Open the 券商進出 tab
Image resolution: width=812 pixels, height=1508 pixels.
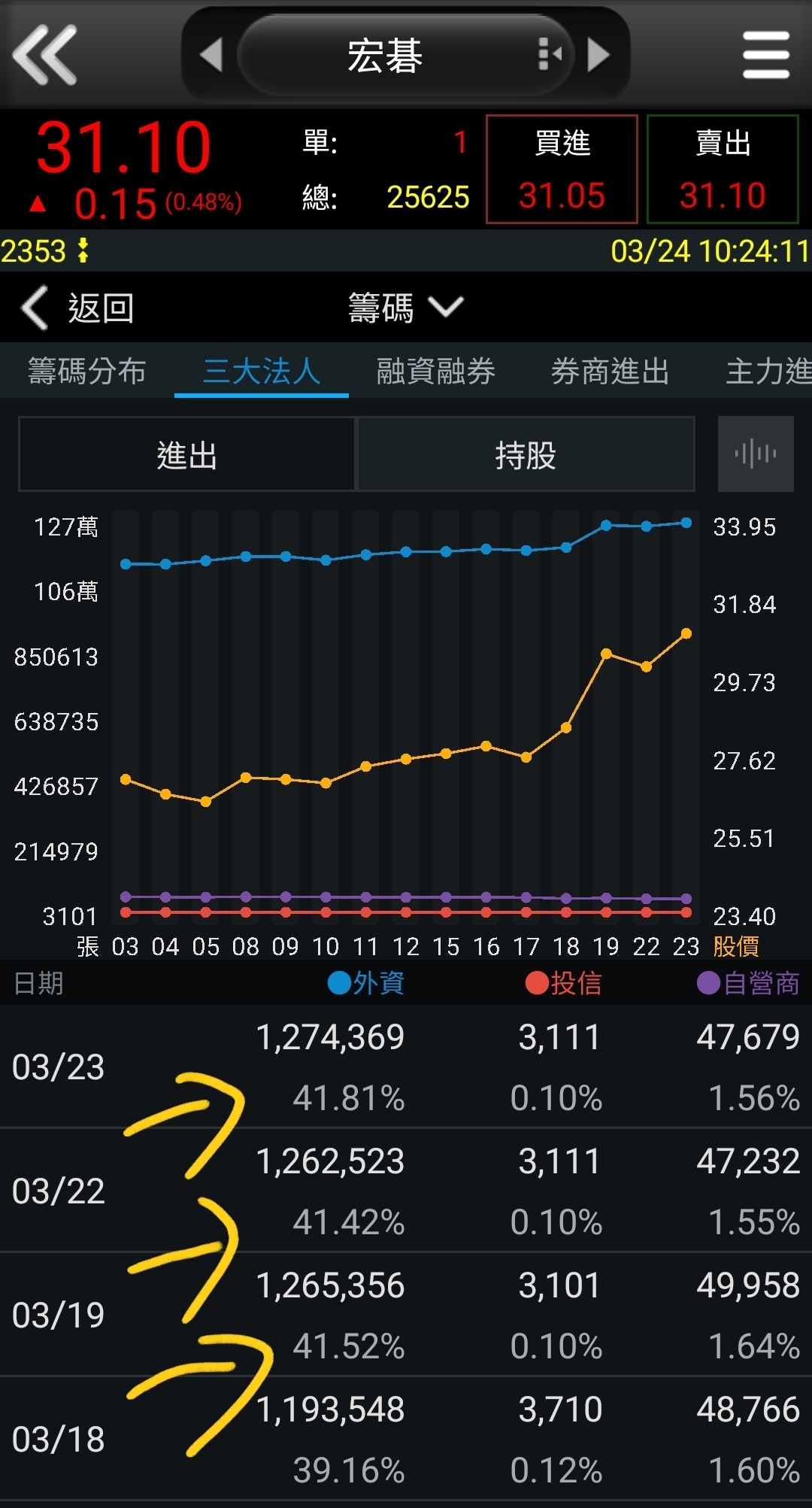[610, 372]
